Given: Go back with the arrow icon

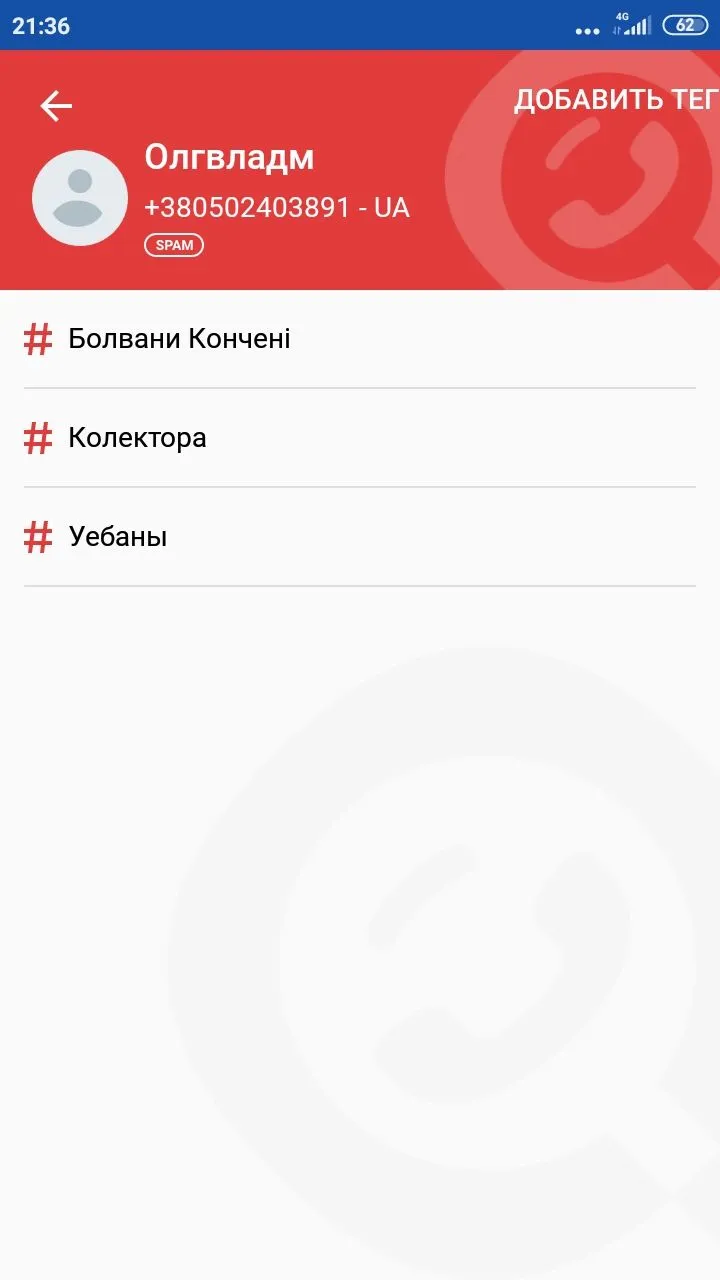Looking at the screenshot, I should pos(56,106).
